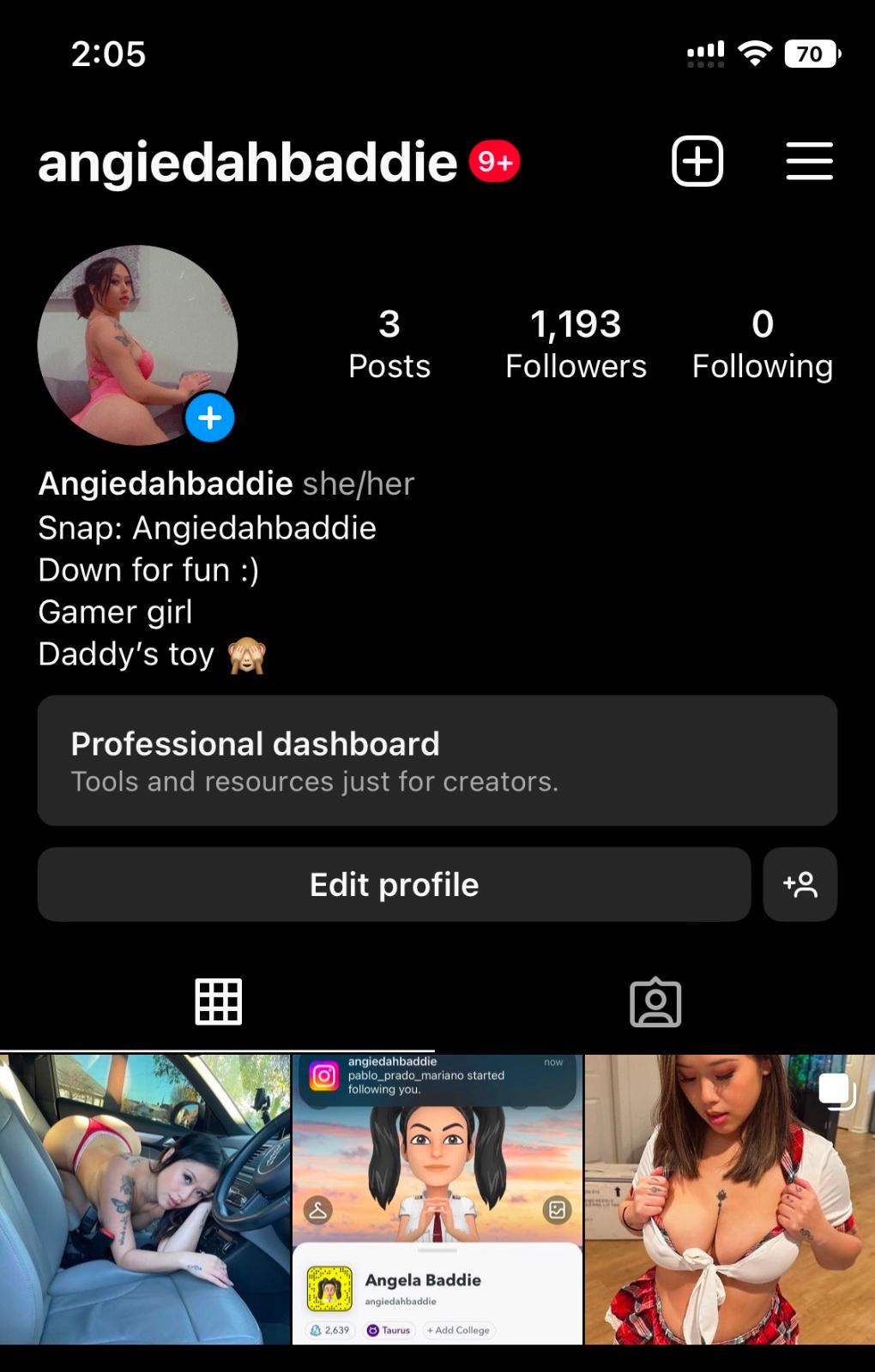Tap the angiedahbaddie username switcher
Image resolution: width=875 pixels, height=1372 pixels.
coord(248,162)
